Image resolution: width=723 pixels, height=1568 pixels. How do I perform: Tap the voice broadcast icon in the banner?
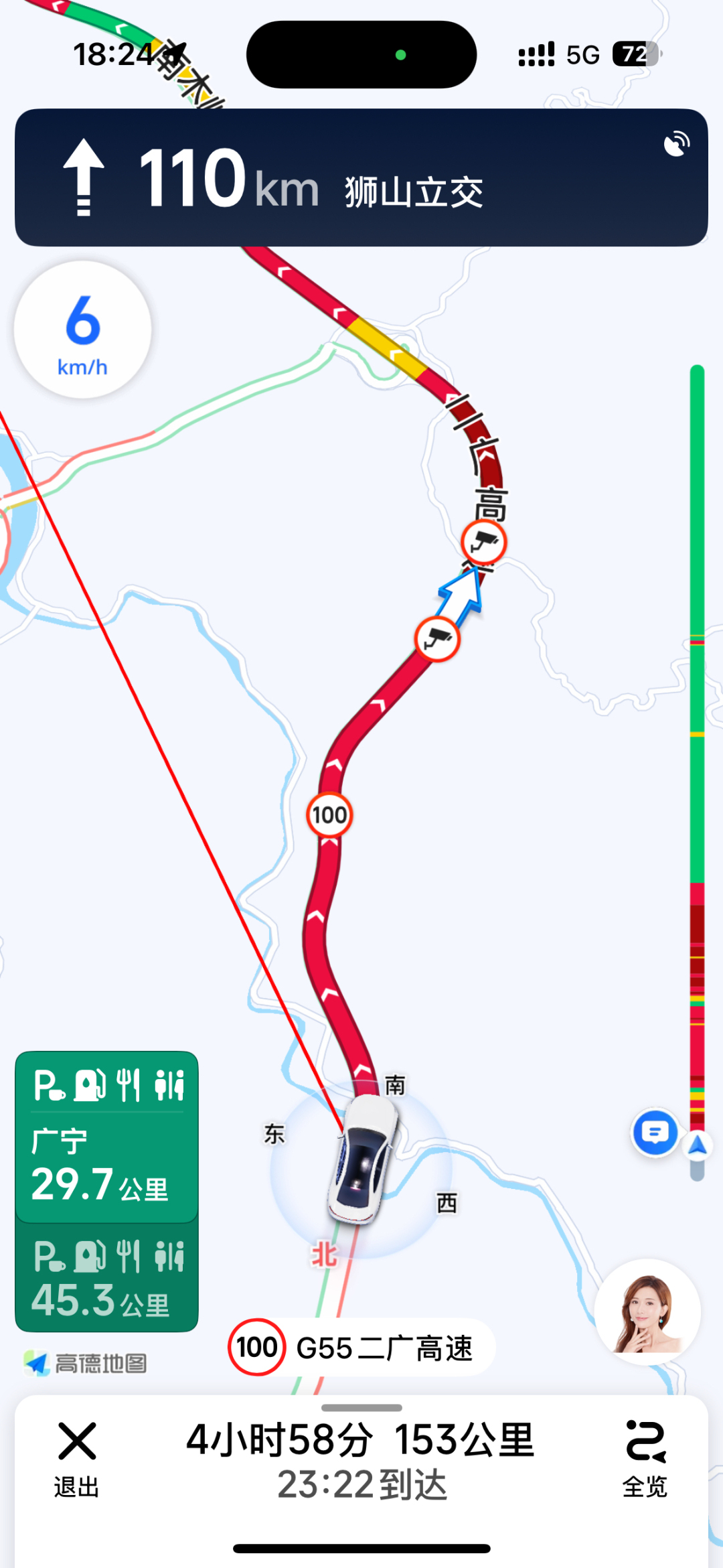coord(676,143)
